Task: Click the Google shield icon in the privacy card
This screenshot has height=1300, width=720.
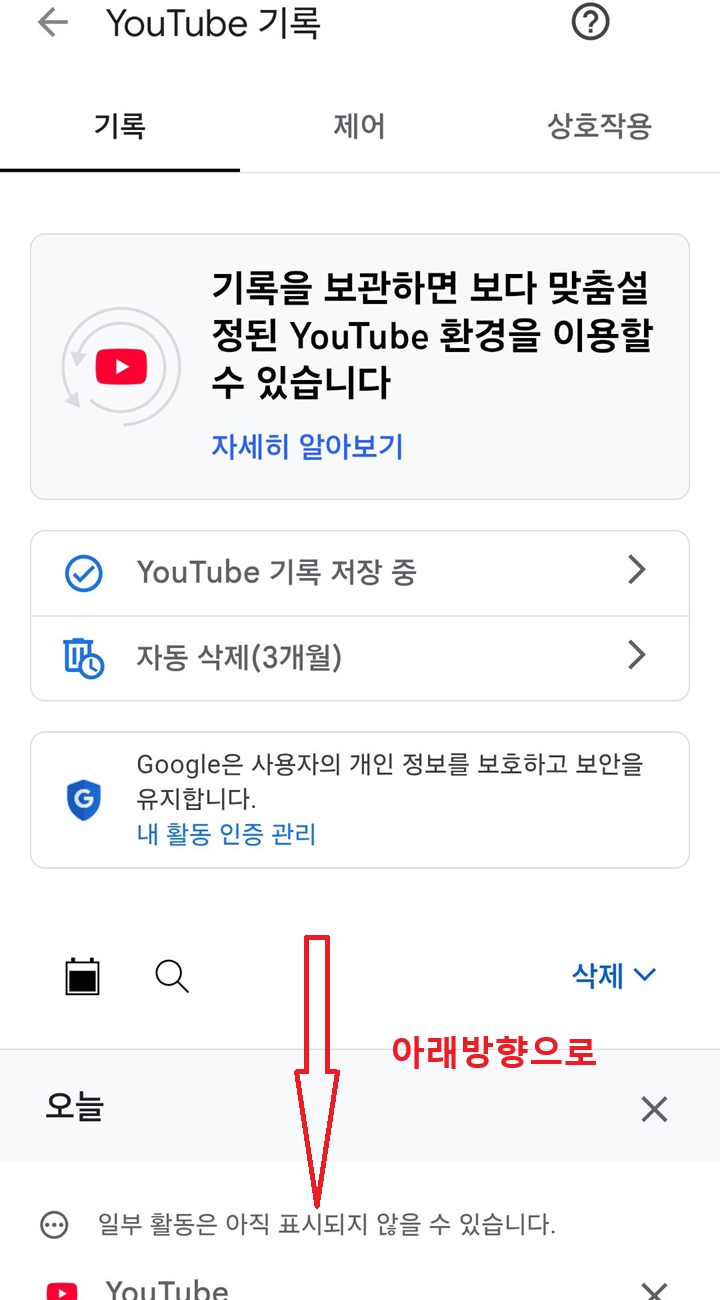Action: (82, 799)
